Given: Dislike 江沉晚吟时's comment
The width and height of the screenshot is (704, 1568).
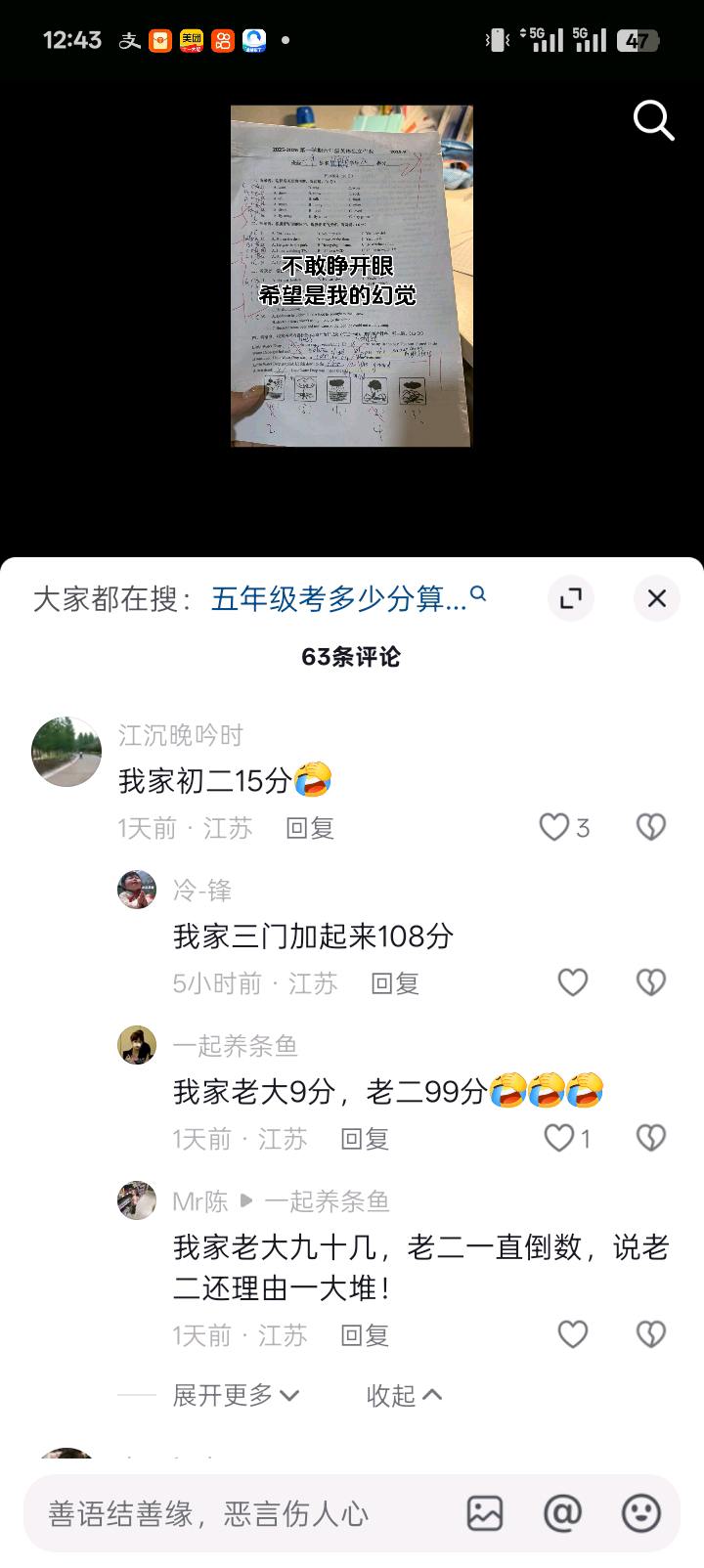Looking at the screenshot, I should (650, 828).
